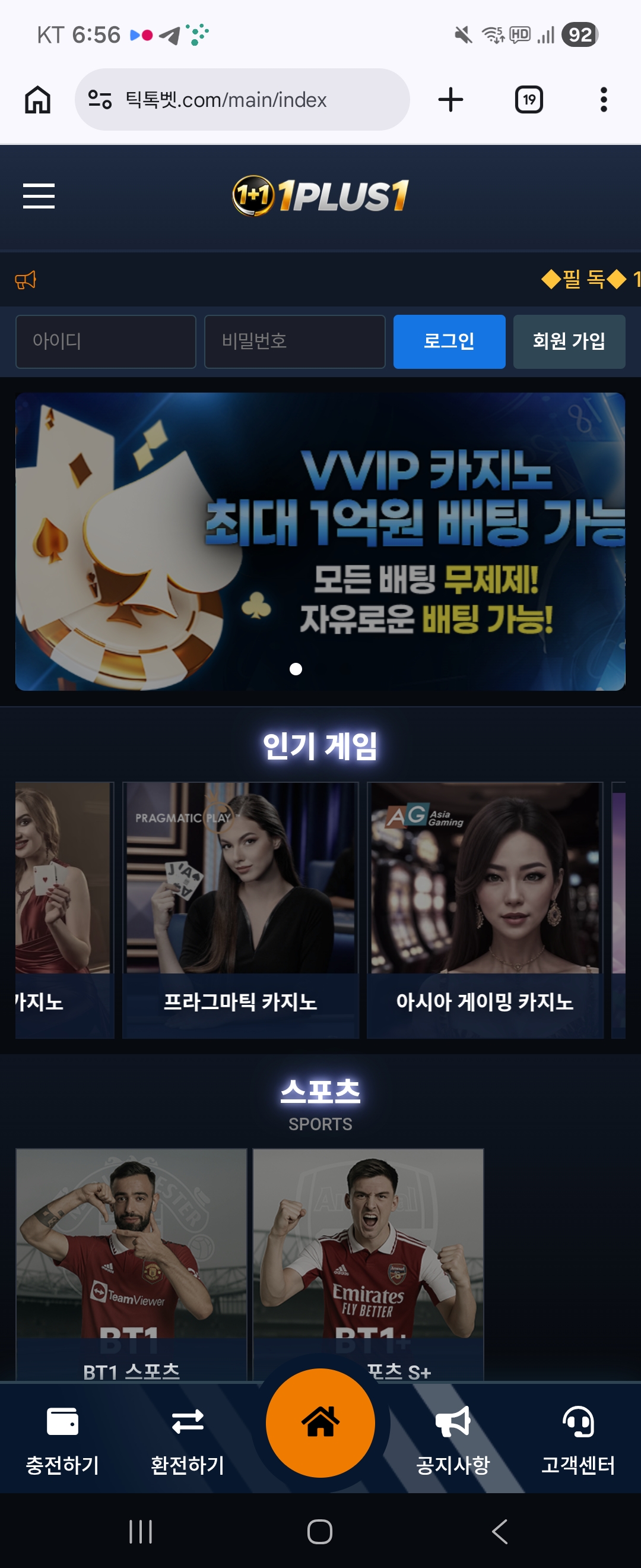The width and height of the screenshot is (641, 1568).
Task: Select the 프라그마틱 카지노 game card
Action: tap(240, 909)
